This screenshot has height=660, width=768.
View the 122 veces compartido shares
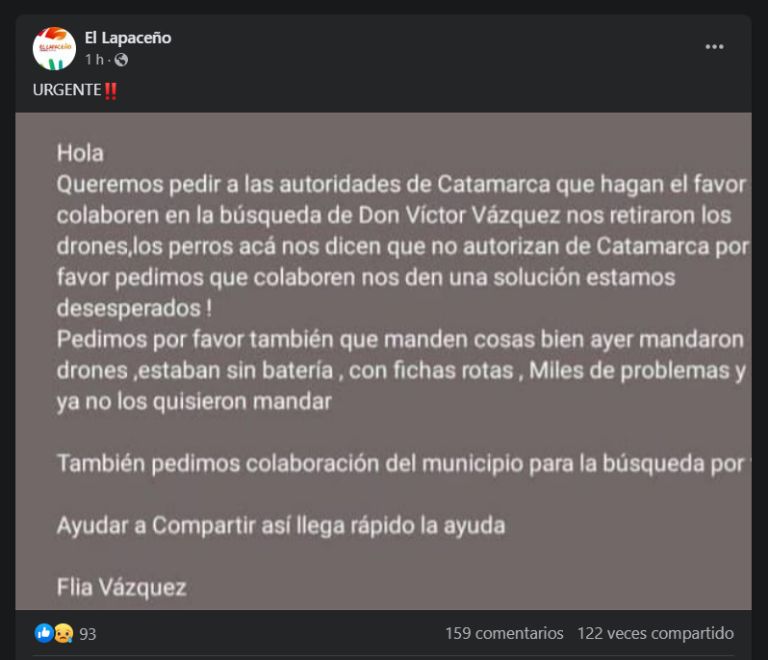click(x=655, y=634)
